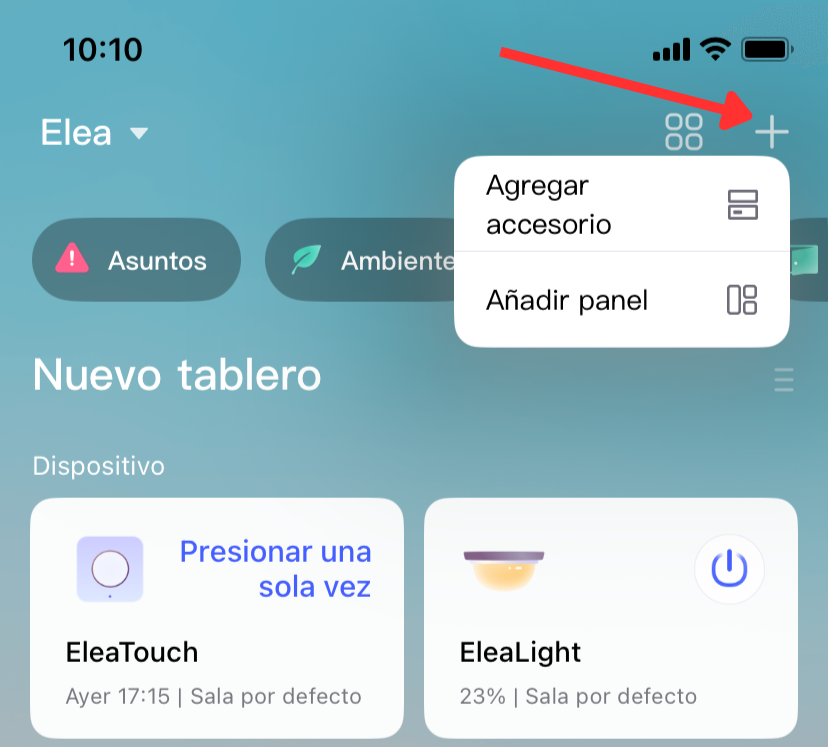828x747 pixels.
Task: Select Agregar accesorio from the menu
Action: tap(621, 205)
